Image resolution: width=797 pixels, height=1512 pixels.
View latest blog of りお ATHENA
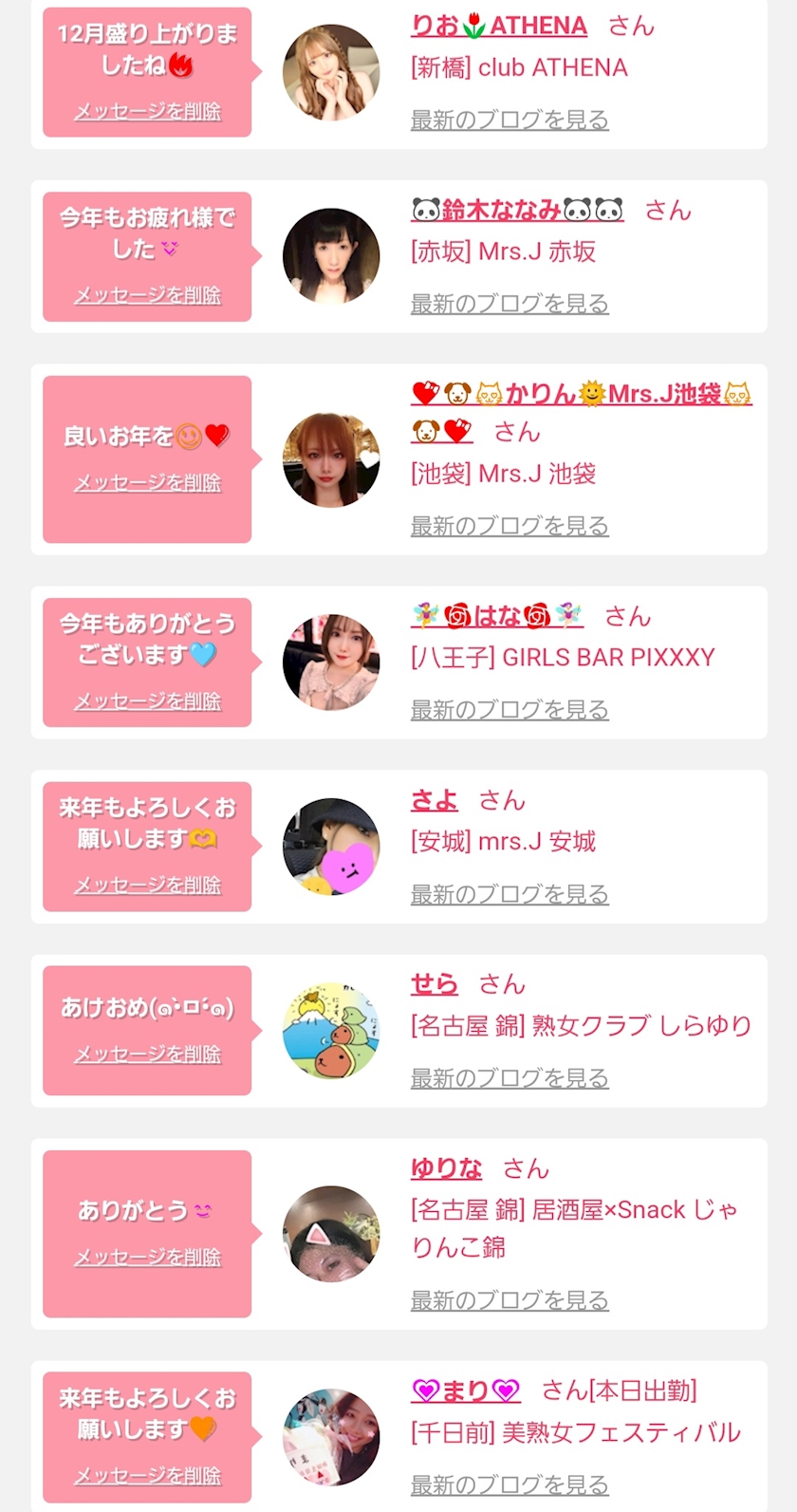[510, 121]
